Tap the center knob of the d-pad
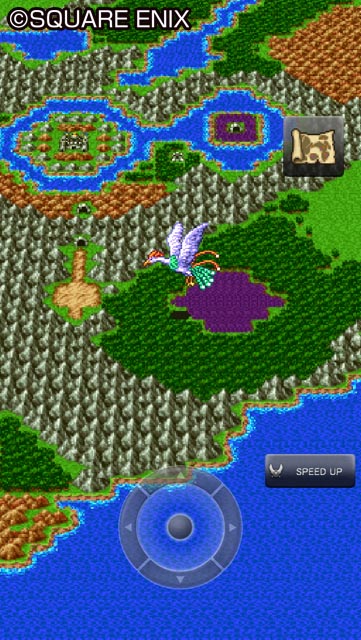The height and width of the screenshot is (640, 361). [180, 527]
